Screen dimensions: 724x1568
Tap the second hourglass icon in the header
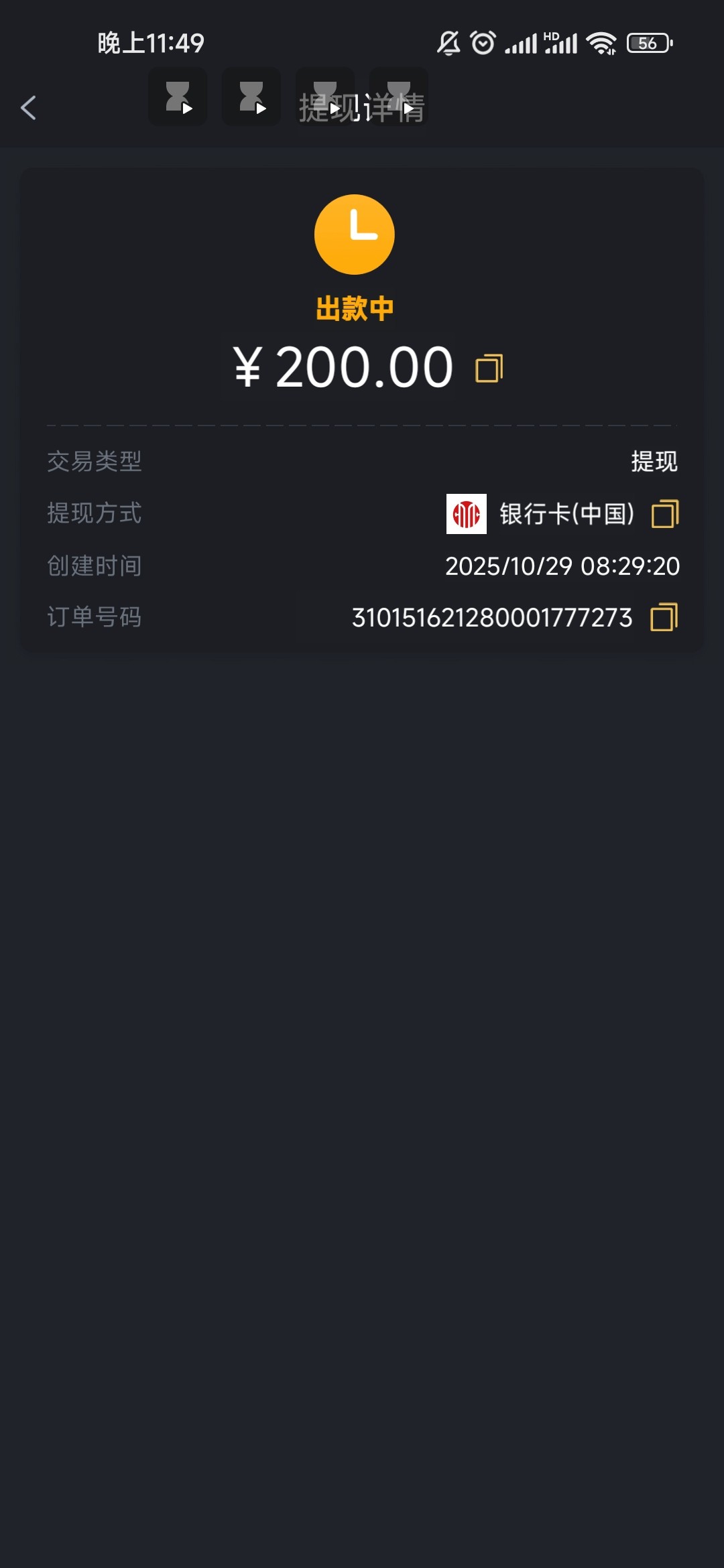(250, 97)
